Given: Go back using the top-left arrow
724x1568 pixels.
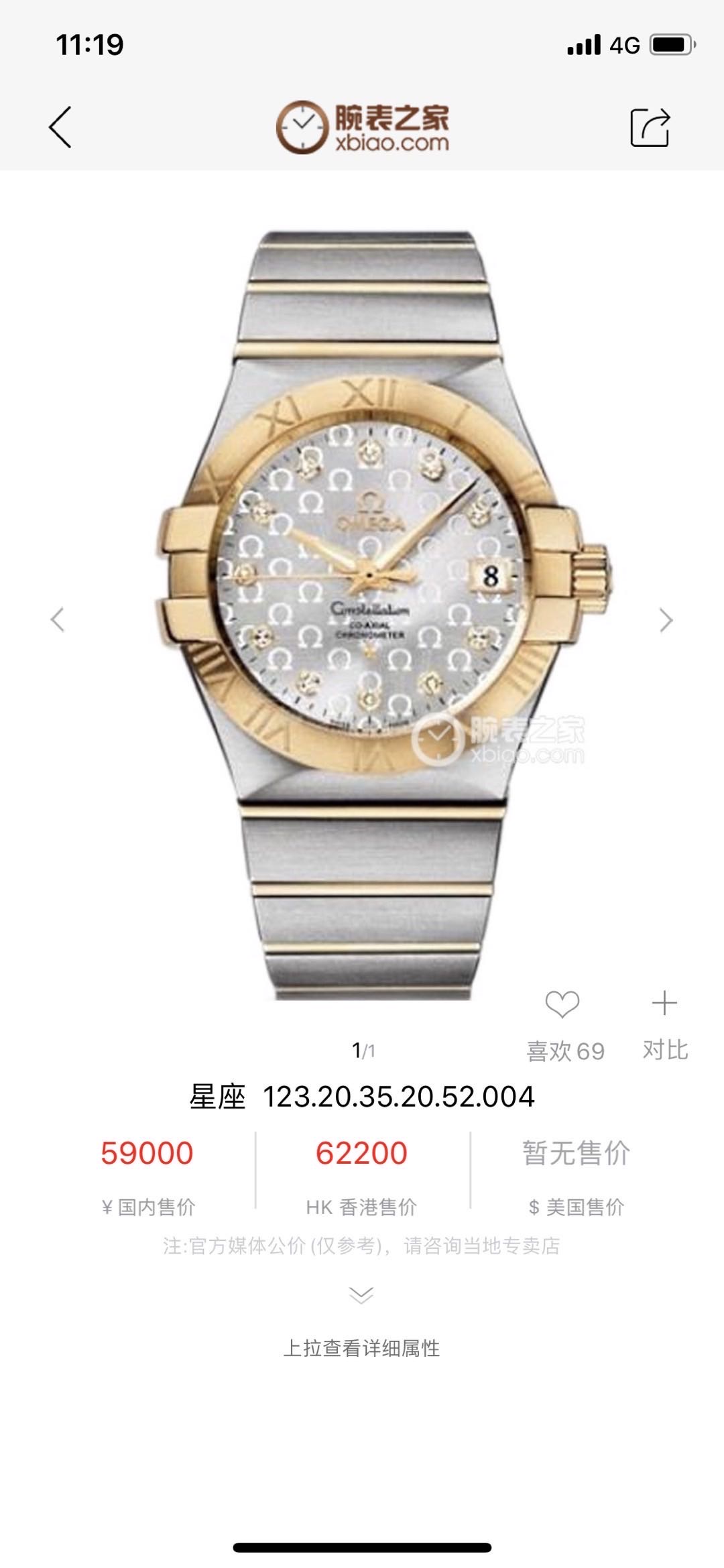Looking at the screenshot, I should point(60,127).
